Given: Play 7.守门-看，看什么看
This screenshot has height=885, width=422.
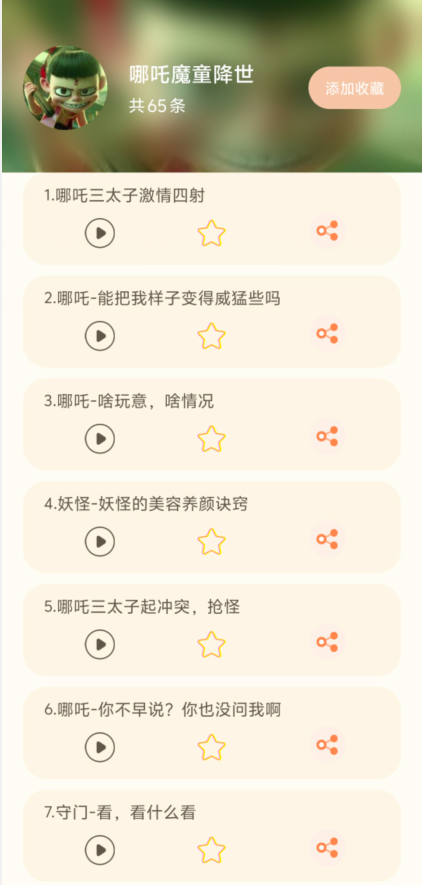Looking at the screenshot, I should [100, 849].
